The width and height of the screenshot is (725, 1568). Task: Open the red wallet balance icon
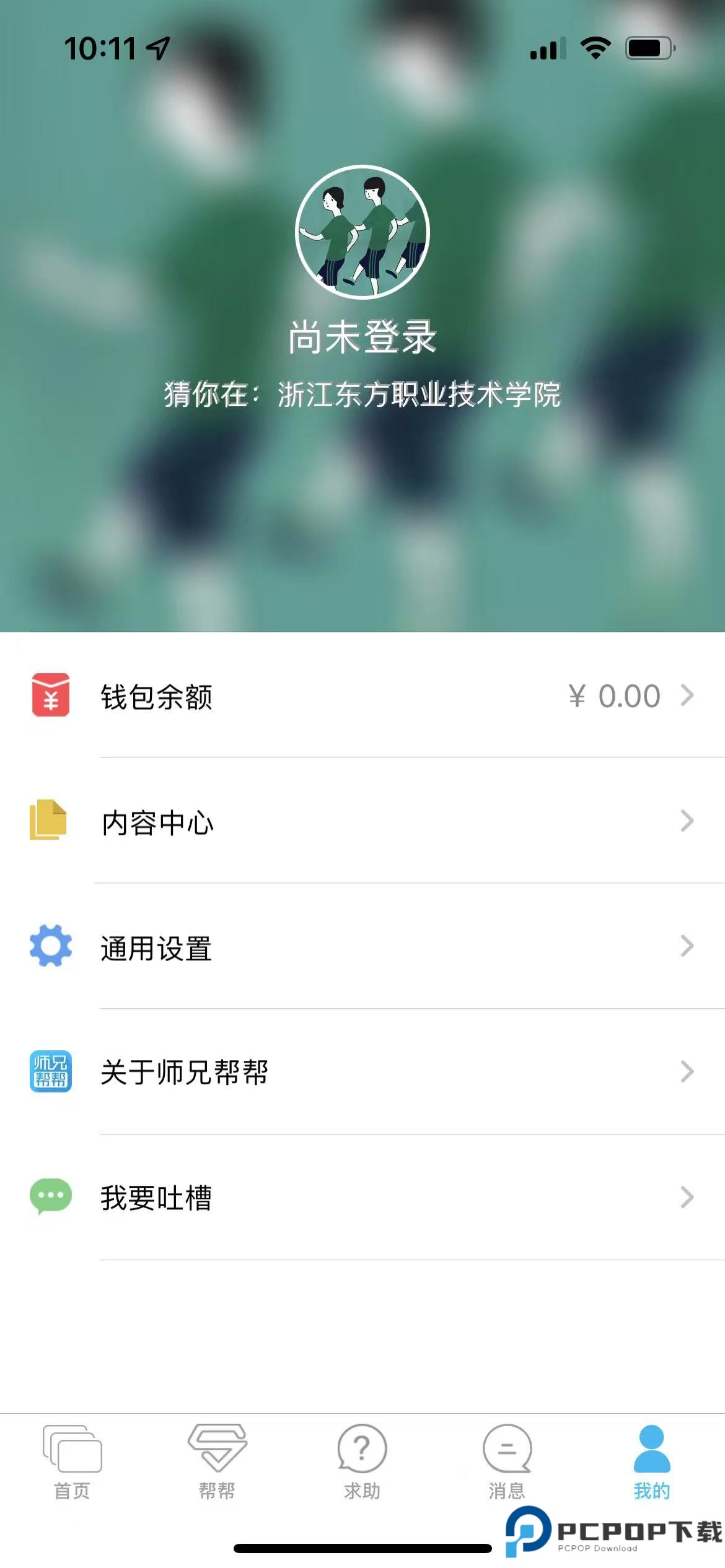pyautogui.click(x=51, y=695)
